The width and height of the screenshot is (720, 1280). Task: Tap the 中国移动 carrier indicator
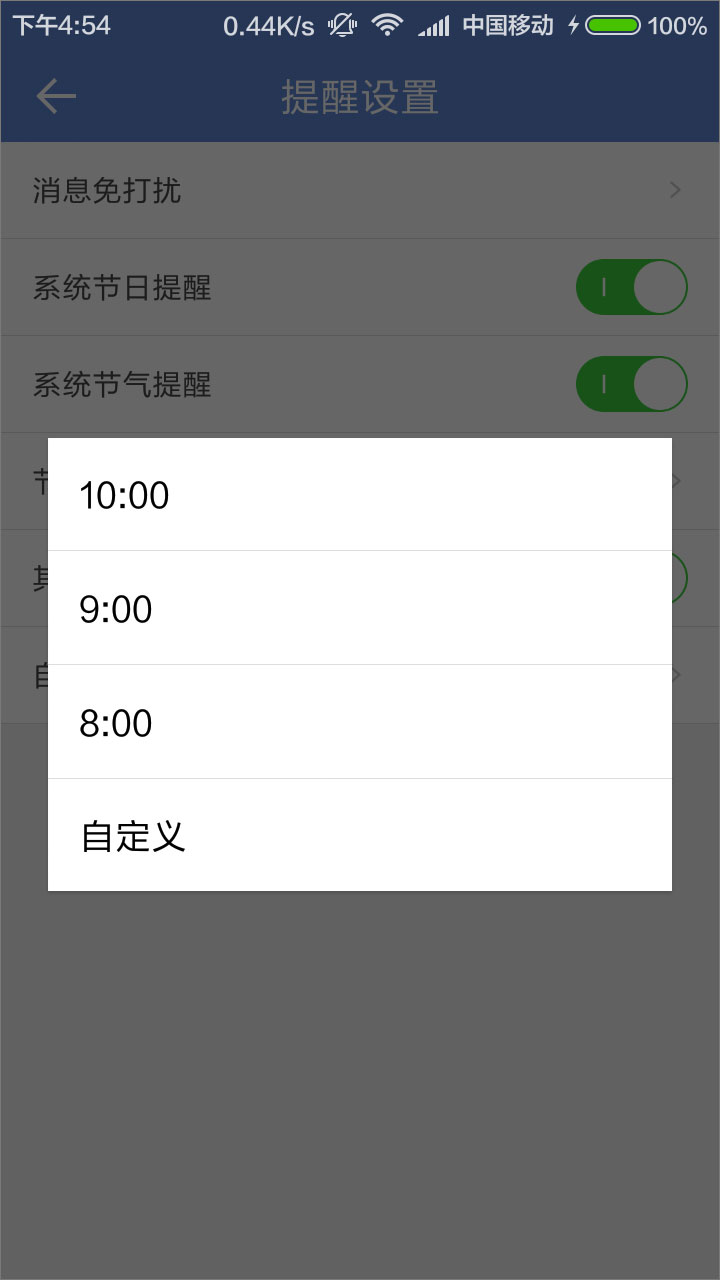click(510, 24)
